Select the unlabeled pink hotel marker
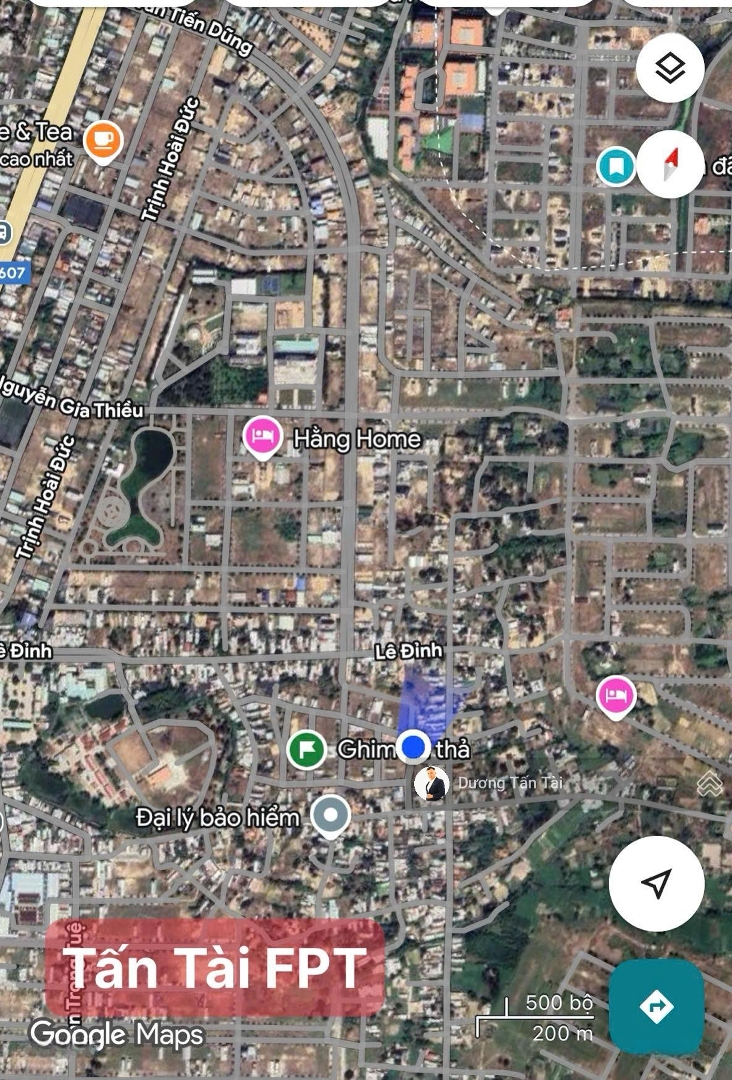The image size is (732, 1080). [616, 695]
